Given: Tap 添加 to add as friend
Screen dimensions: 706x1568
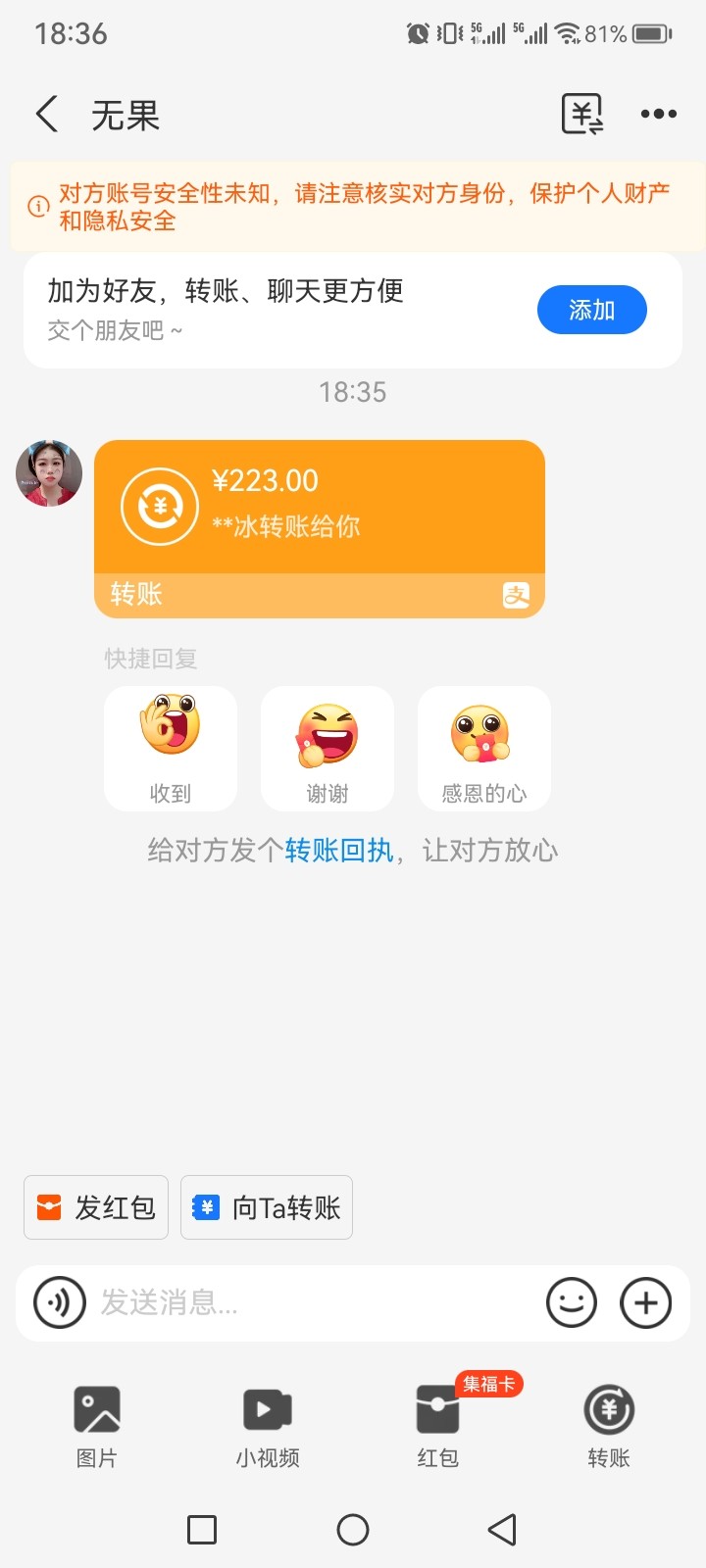Looking at the screenshot, I should point(591,311).
